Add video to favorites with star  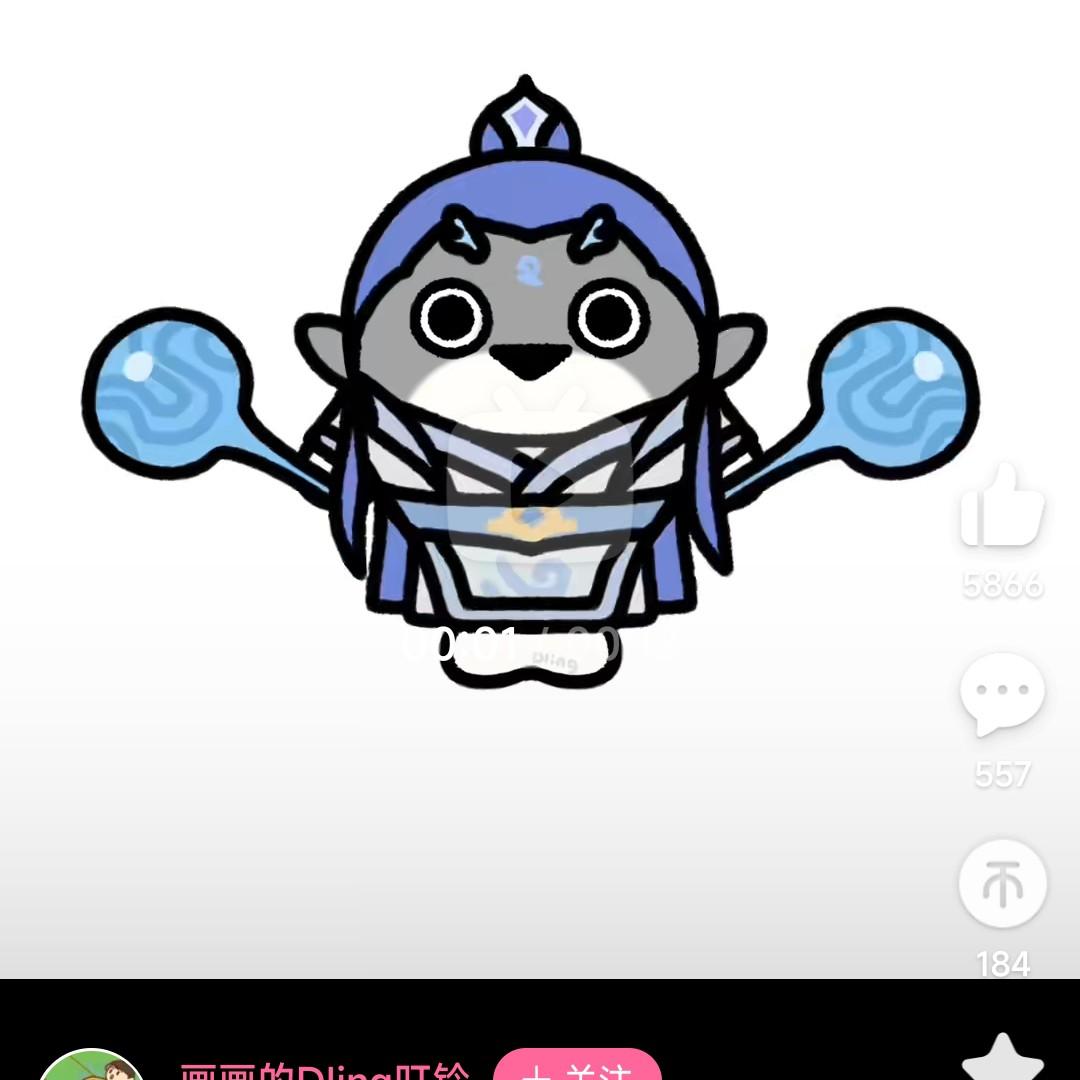click(1002, 1060)
